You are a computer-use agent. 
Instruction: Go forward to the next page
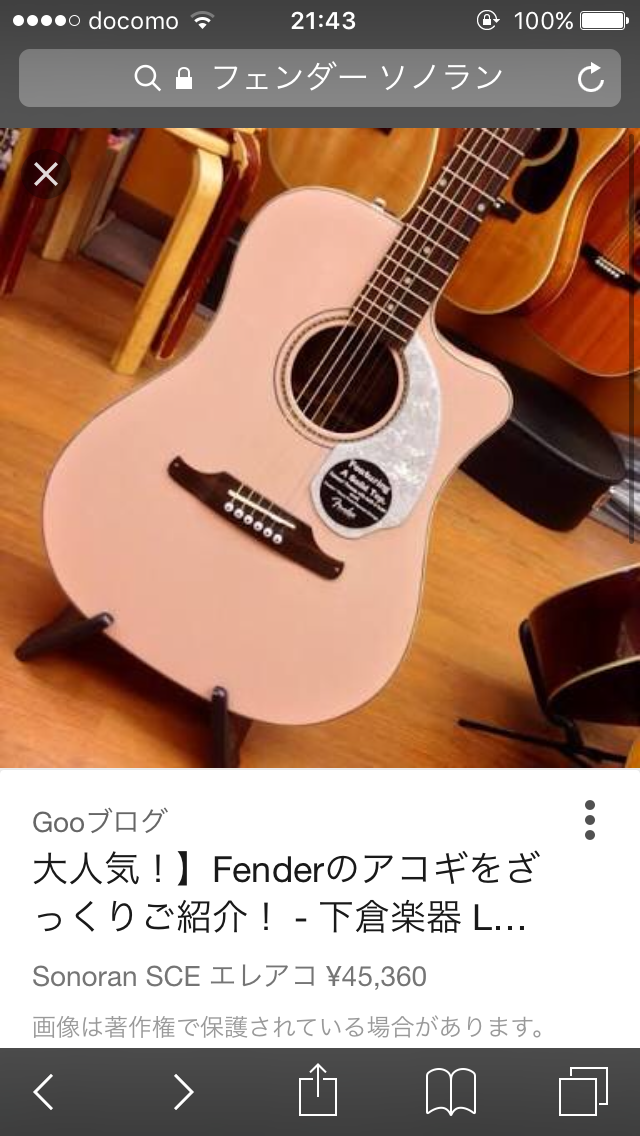pos(183,1092)
